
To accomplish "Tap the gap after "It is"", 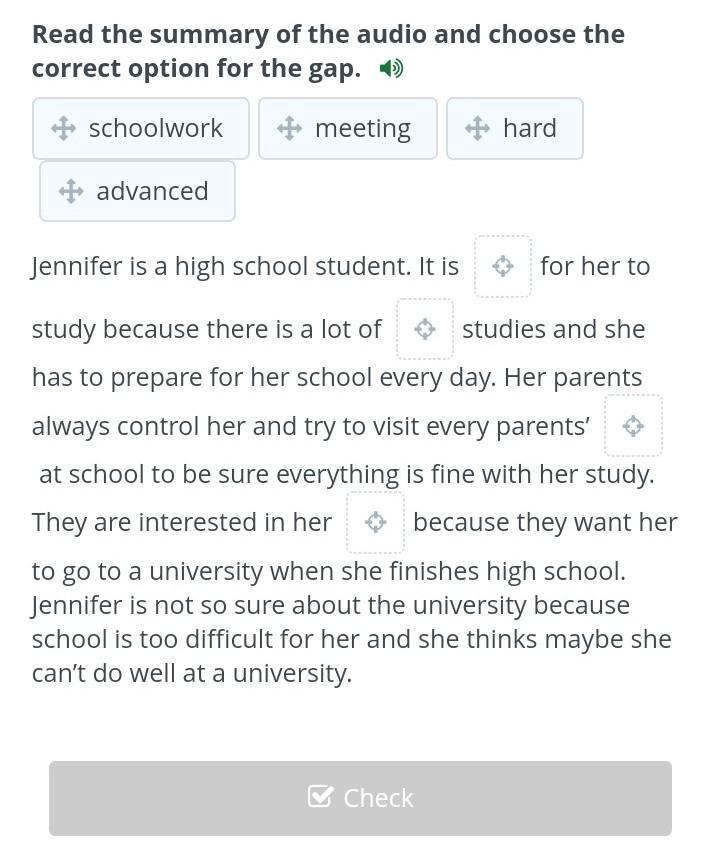I will 503,266.
